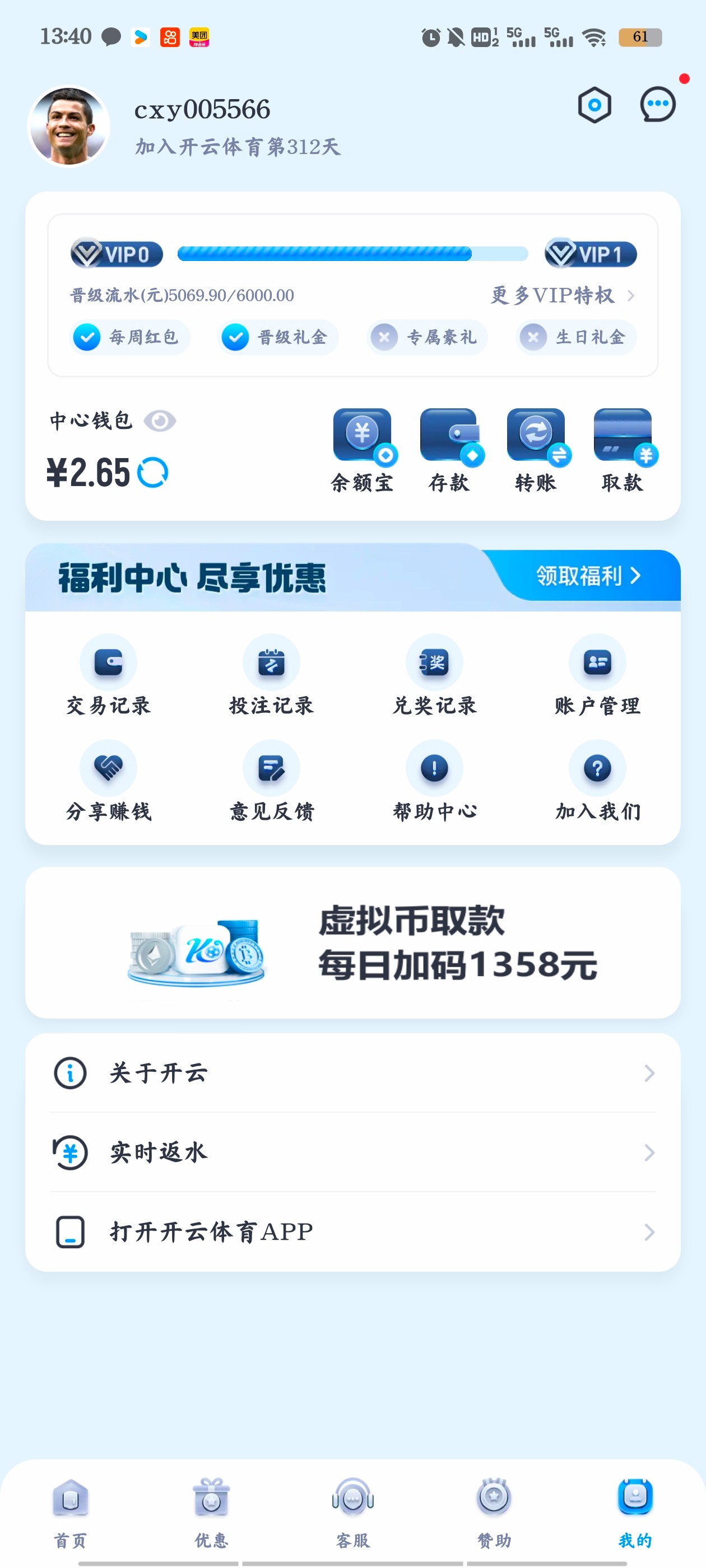Open the settings hexagon icon

(594, 105)
